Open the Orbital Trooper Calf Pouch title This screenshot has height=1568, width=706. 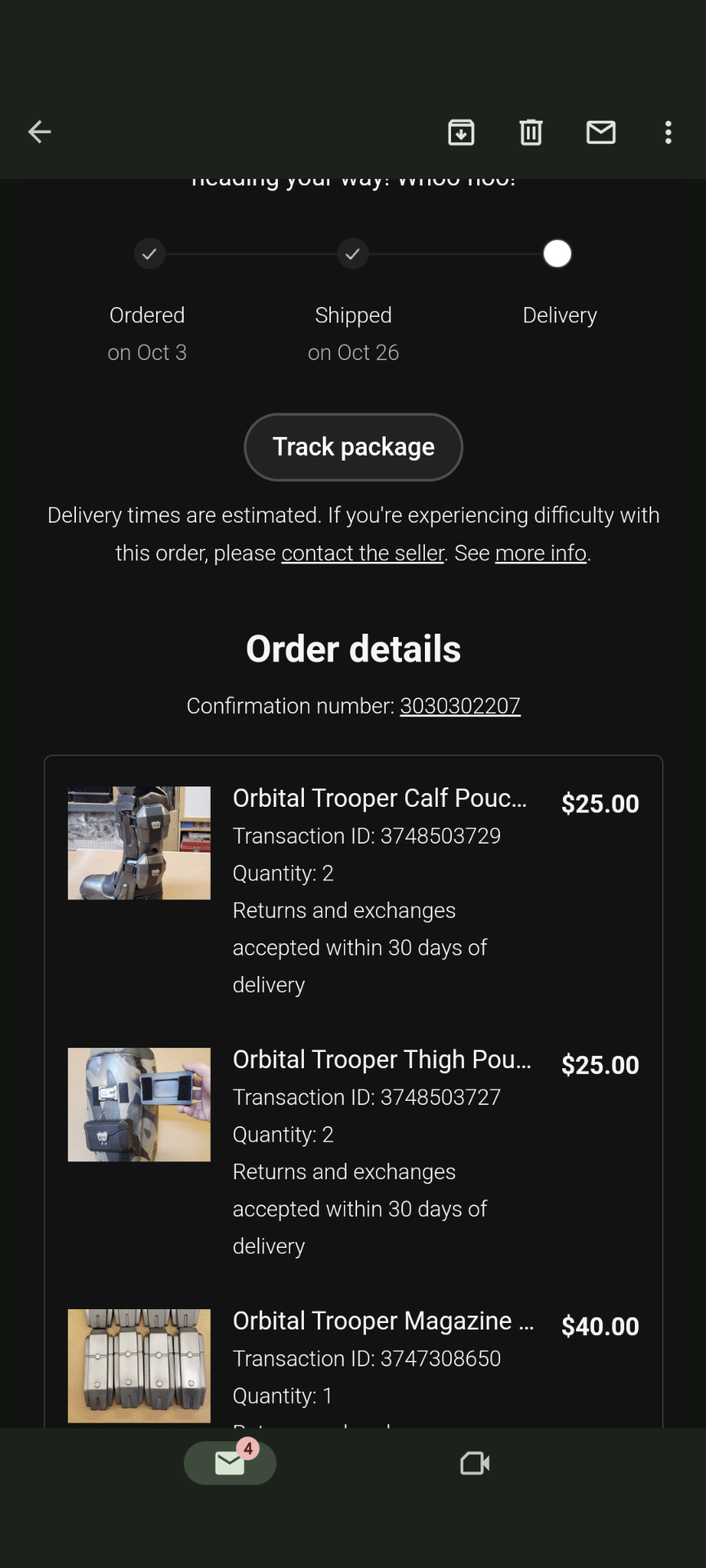tap(380, 798)
